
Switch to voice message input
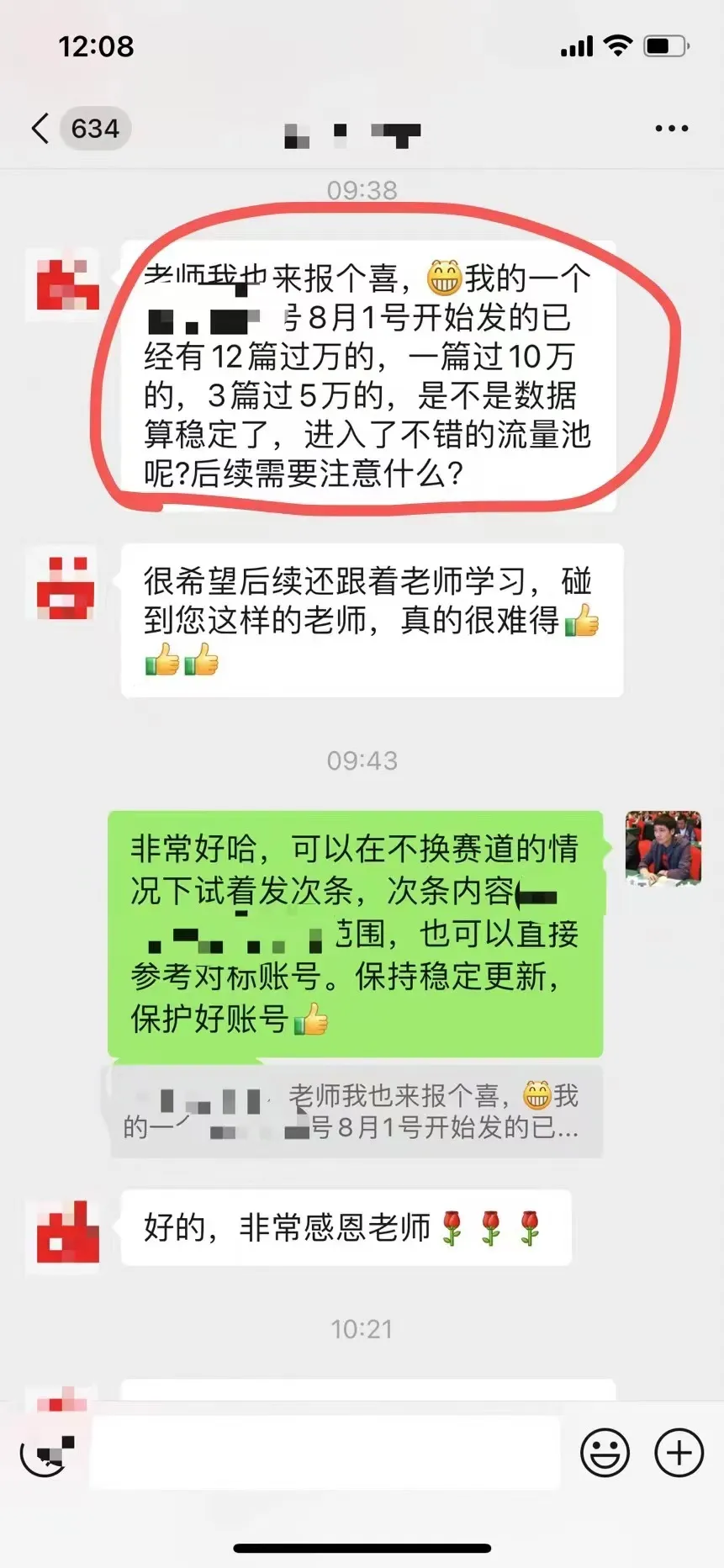tap(45, 1453)
